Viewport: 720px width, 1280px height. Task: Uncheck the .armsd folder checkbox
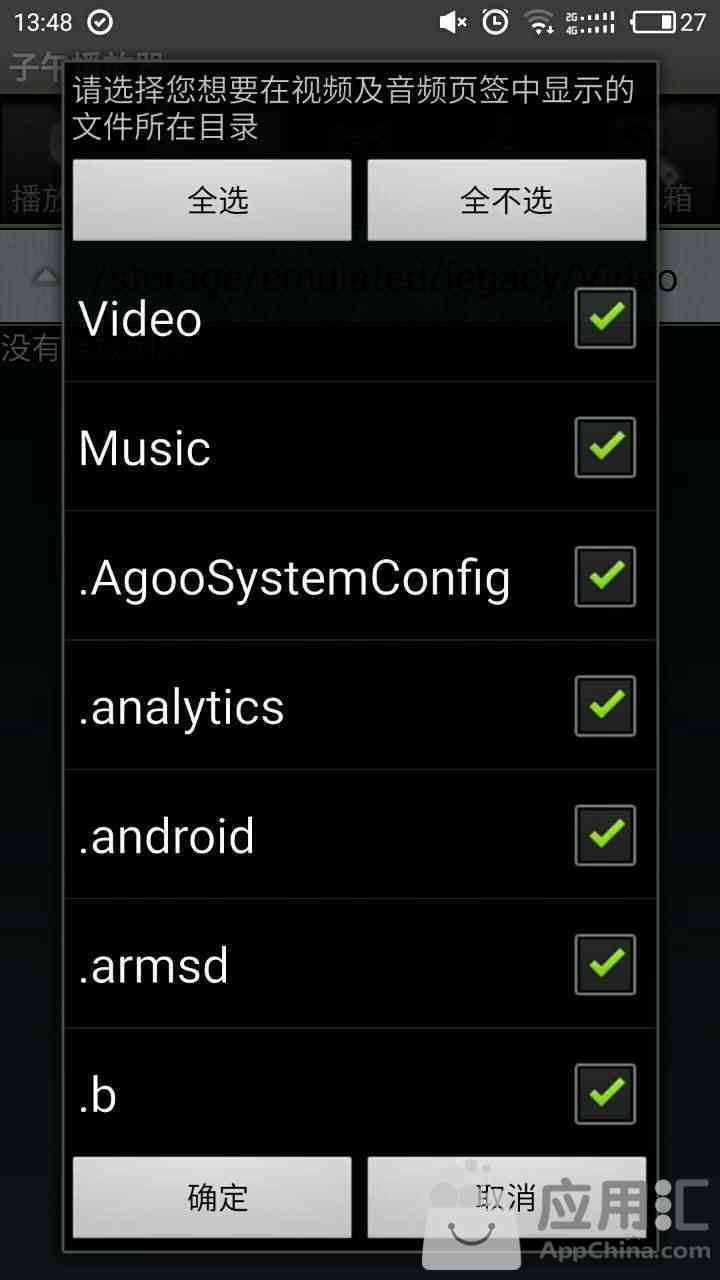pyautogui.click(x=605, y=964)
